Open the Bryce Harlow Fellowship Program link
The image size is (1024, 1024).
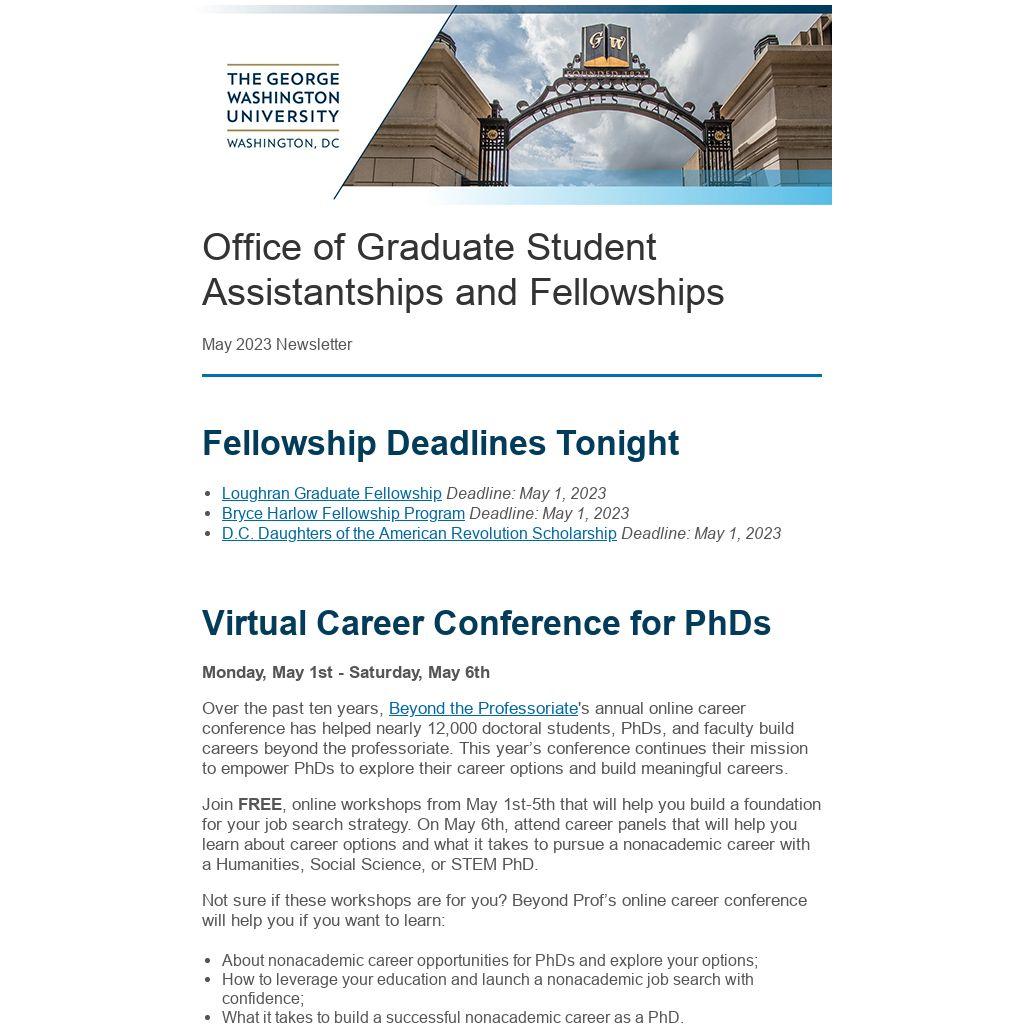point(344,514)
